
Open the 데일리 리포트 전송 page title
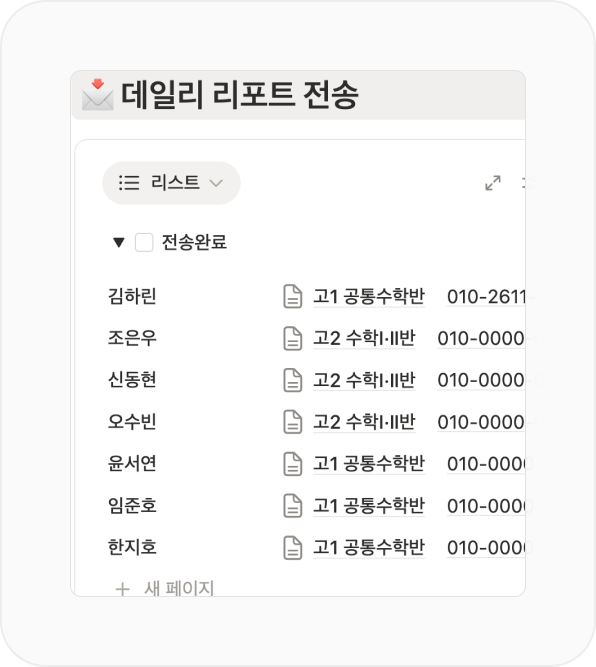[240, 95]
